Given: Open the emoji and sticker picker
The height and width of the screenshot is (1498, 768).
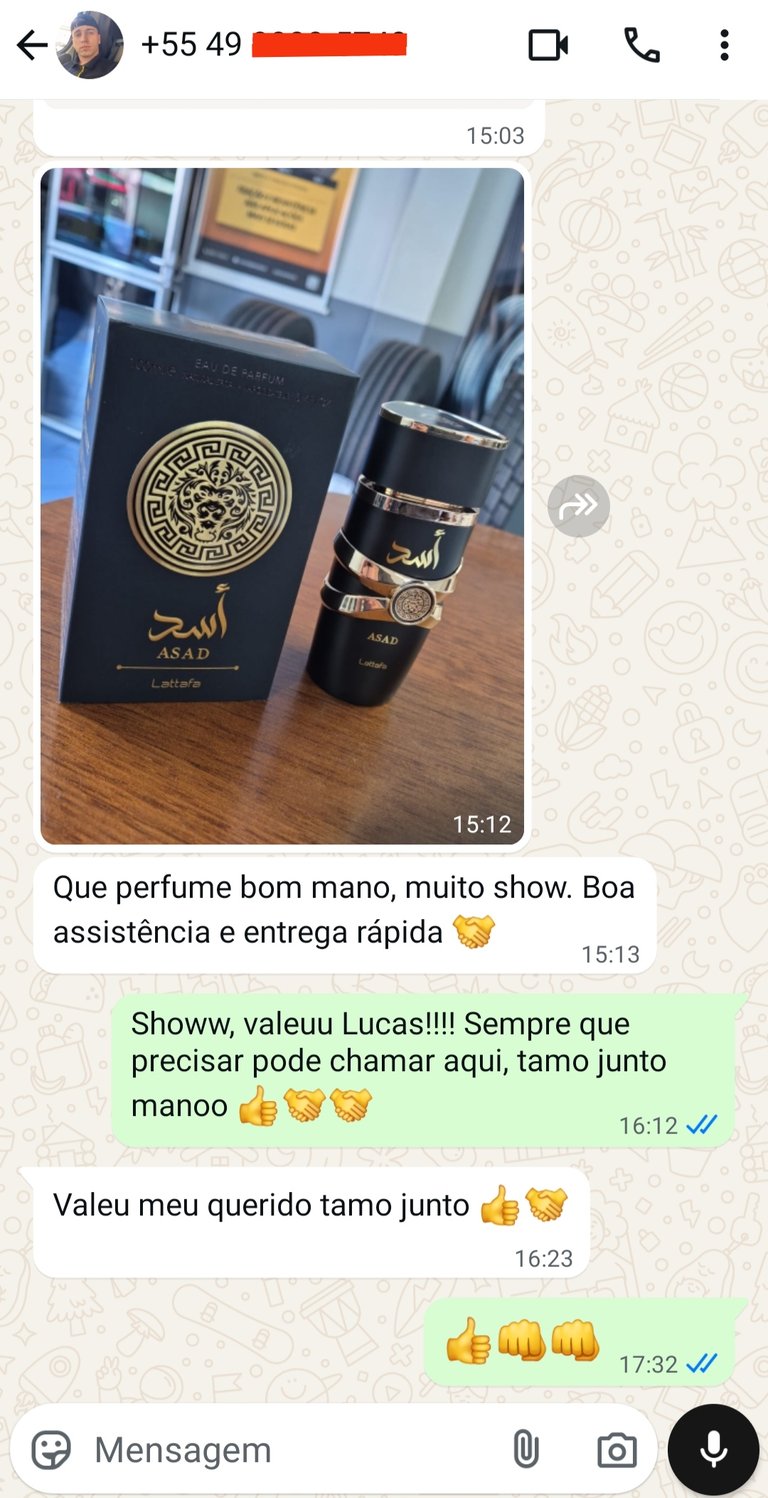Looking at the screenshot, I should pyautogui.click(x=51, y=1450).
